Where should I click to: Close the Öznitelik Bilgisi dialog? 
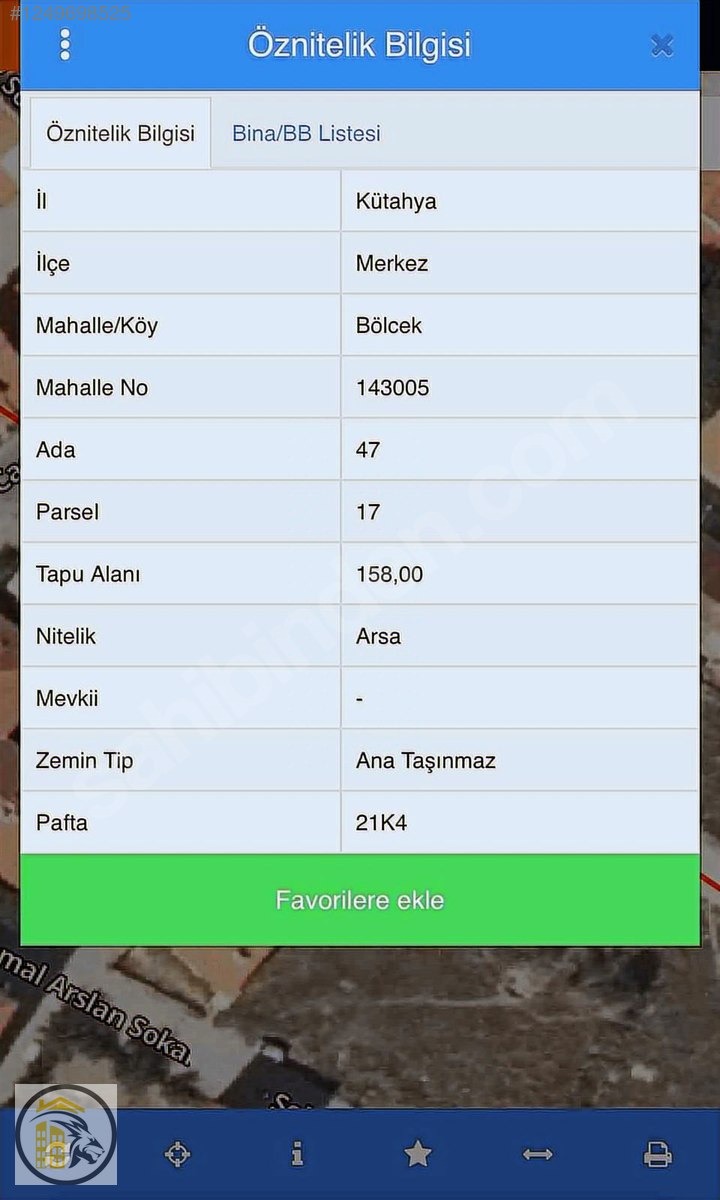662,45
